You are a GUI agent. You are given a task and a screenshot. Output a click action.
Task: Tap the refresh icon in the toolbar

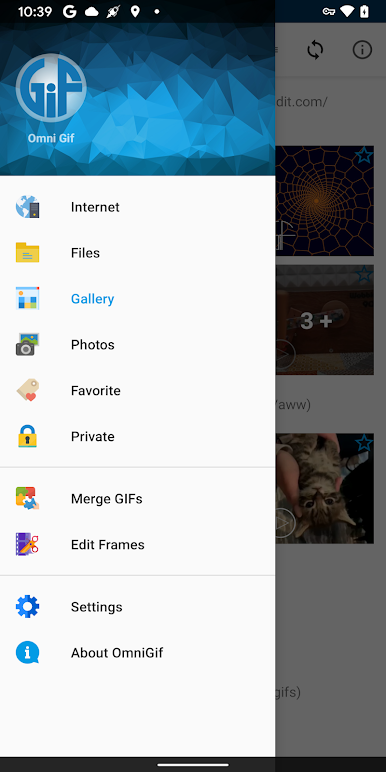(315, 50)
